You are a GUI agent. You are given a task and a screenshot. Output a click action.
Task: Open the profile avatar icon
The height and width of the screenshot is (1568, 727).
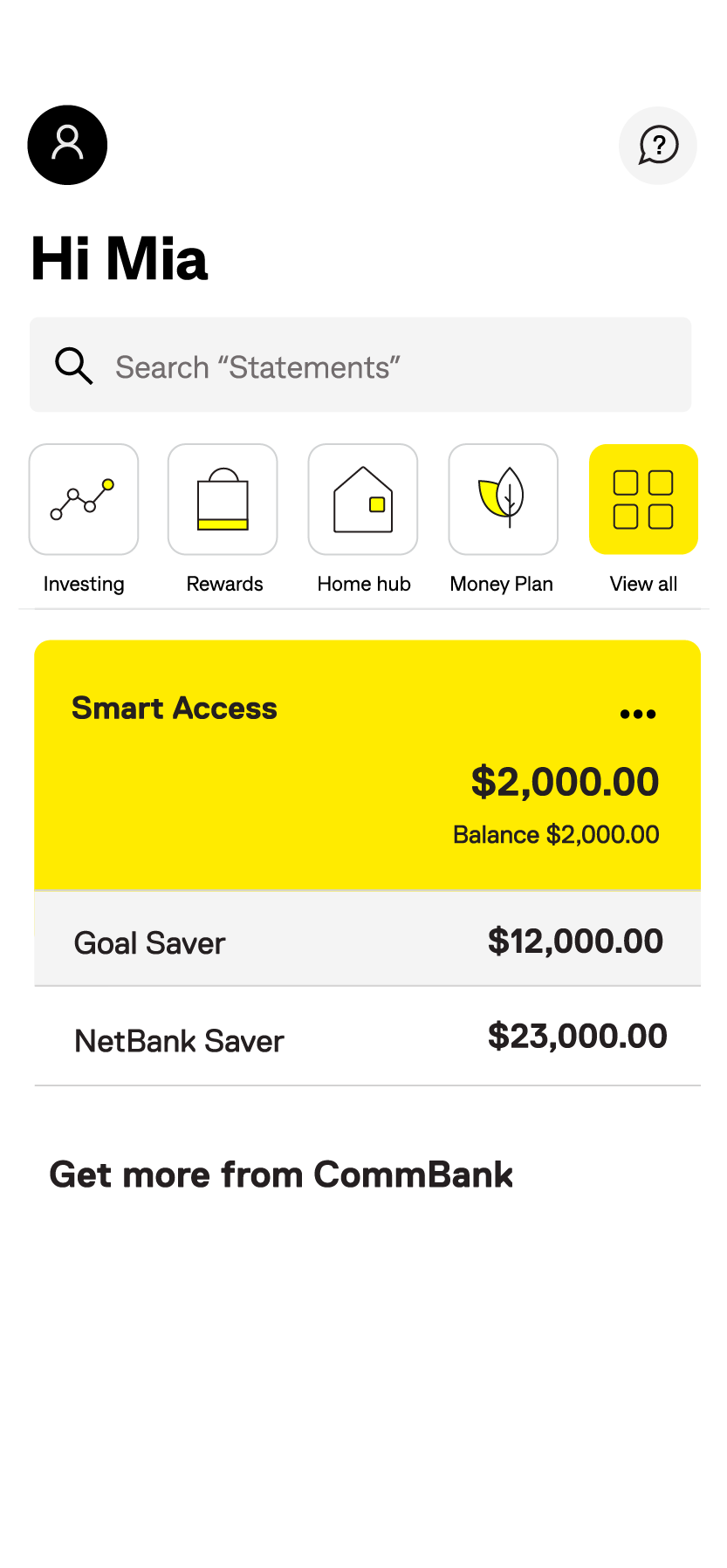point(67,145)
